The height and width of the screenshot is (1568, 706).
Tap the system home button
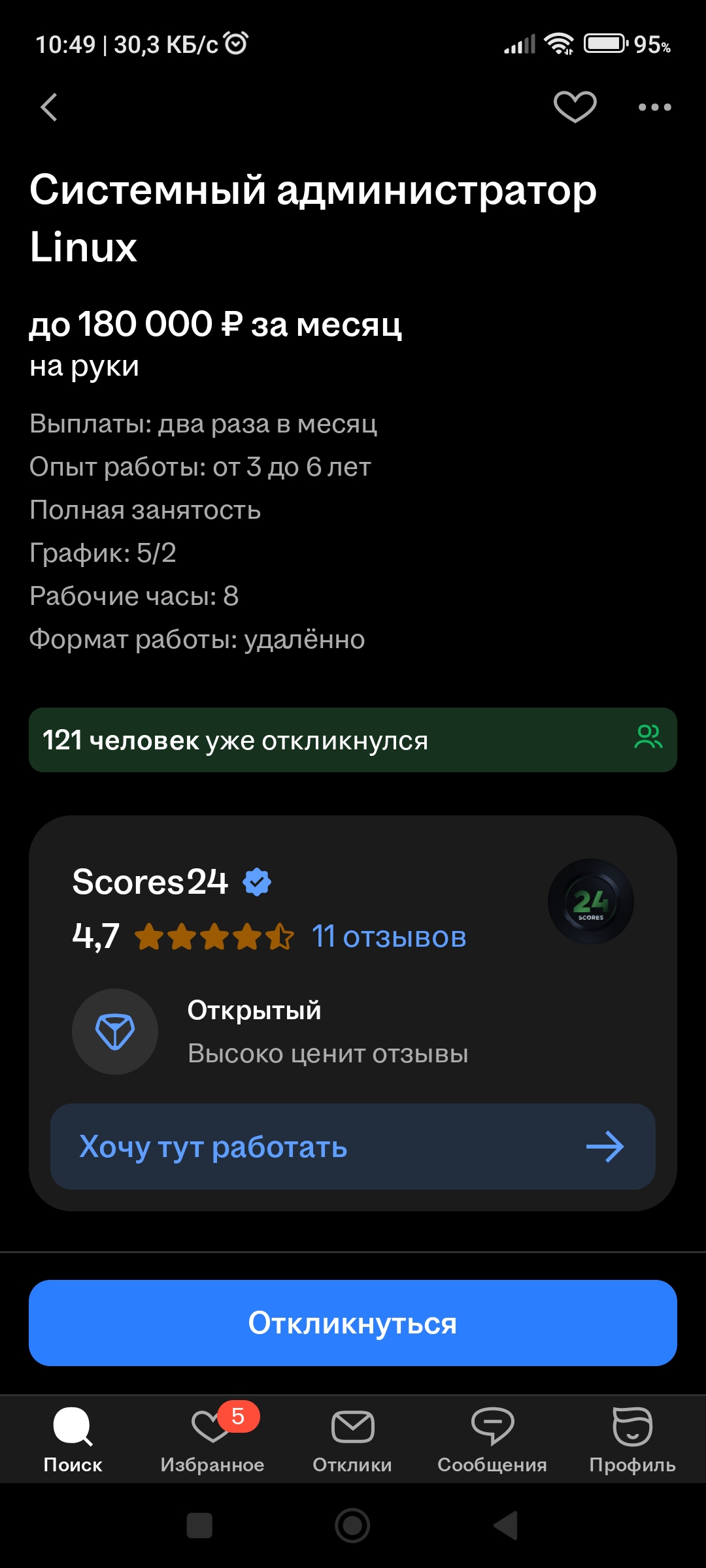(x=352, y=1526)
